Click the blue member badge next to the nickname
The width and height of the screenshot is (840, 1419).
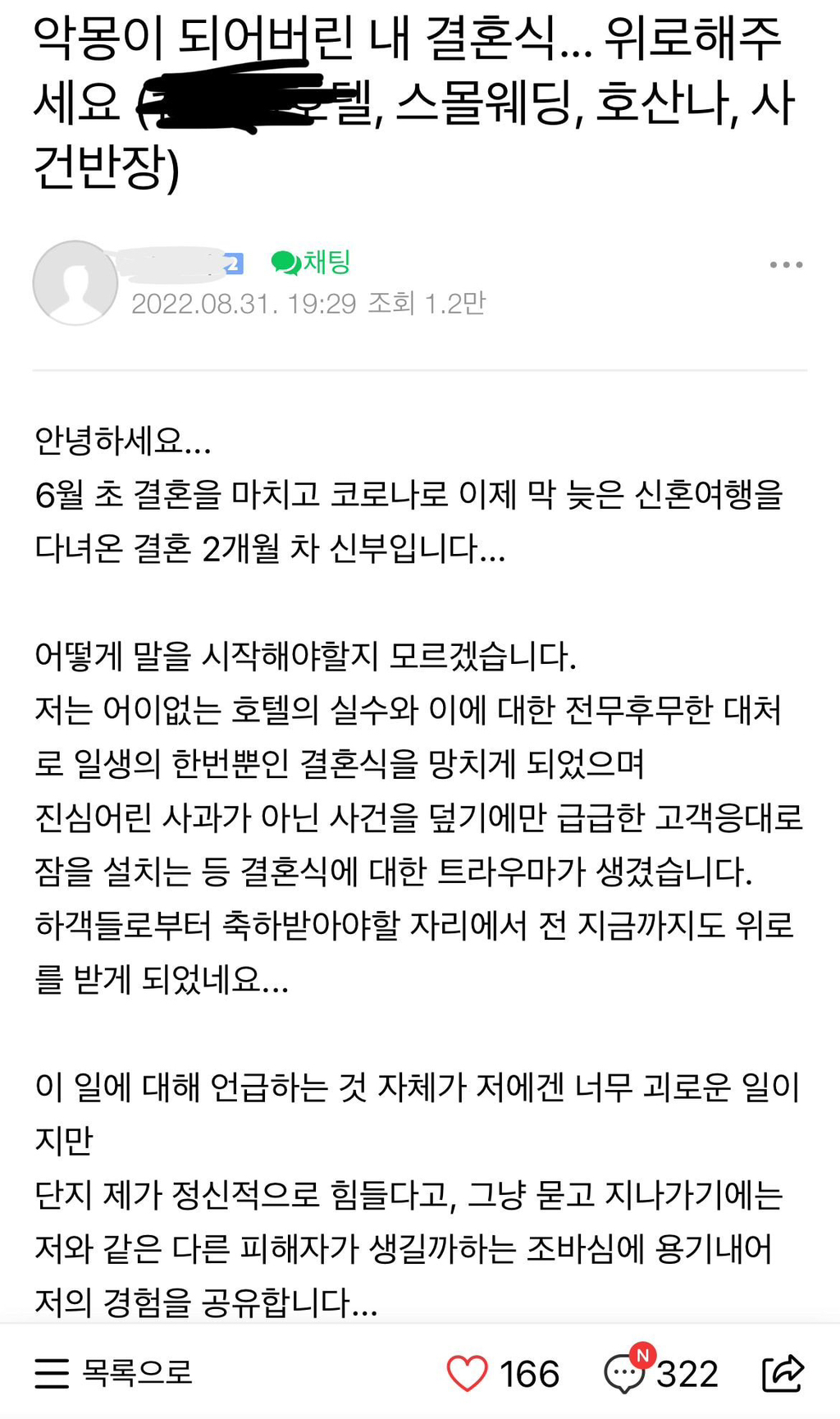[x=233, y=261]
